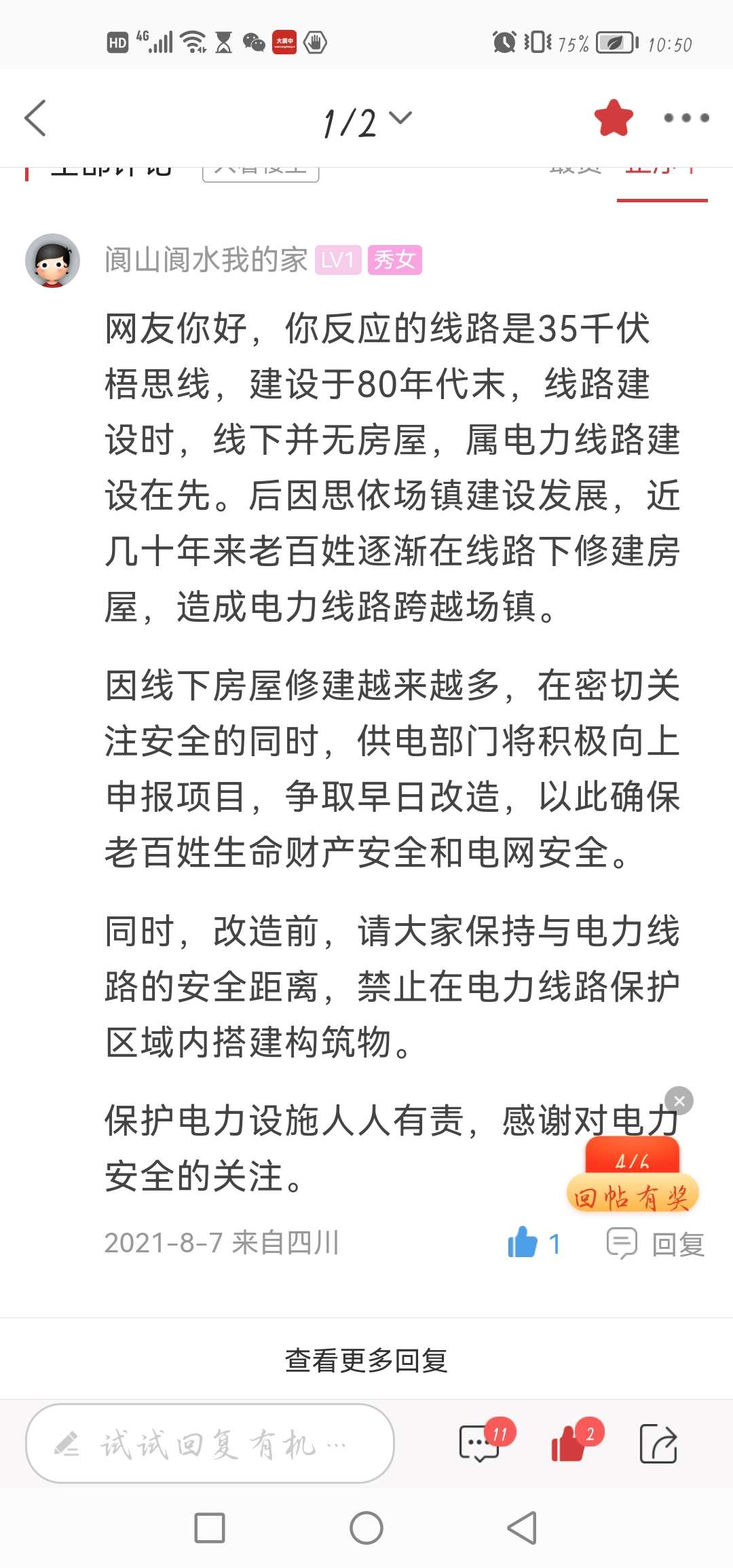Go back to the previous page
Image resolution: width=733 pixels, height=1568 pixels.
(35, 118)
